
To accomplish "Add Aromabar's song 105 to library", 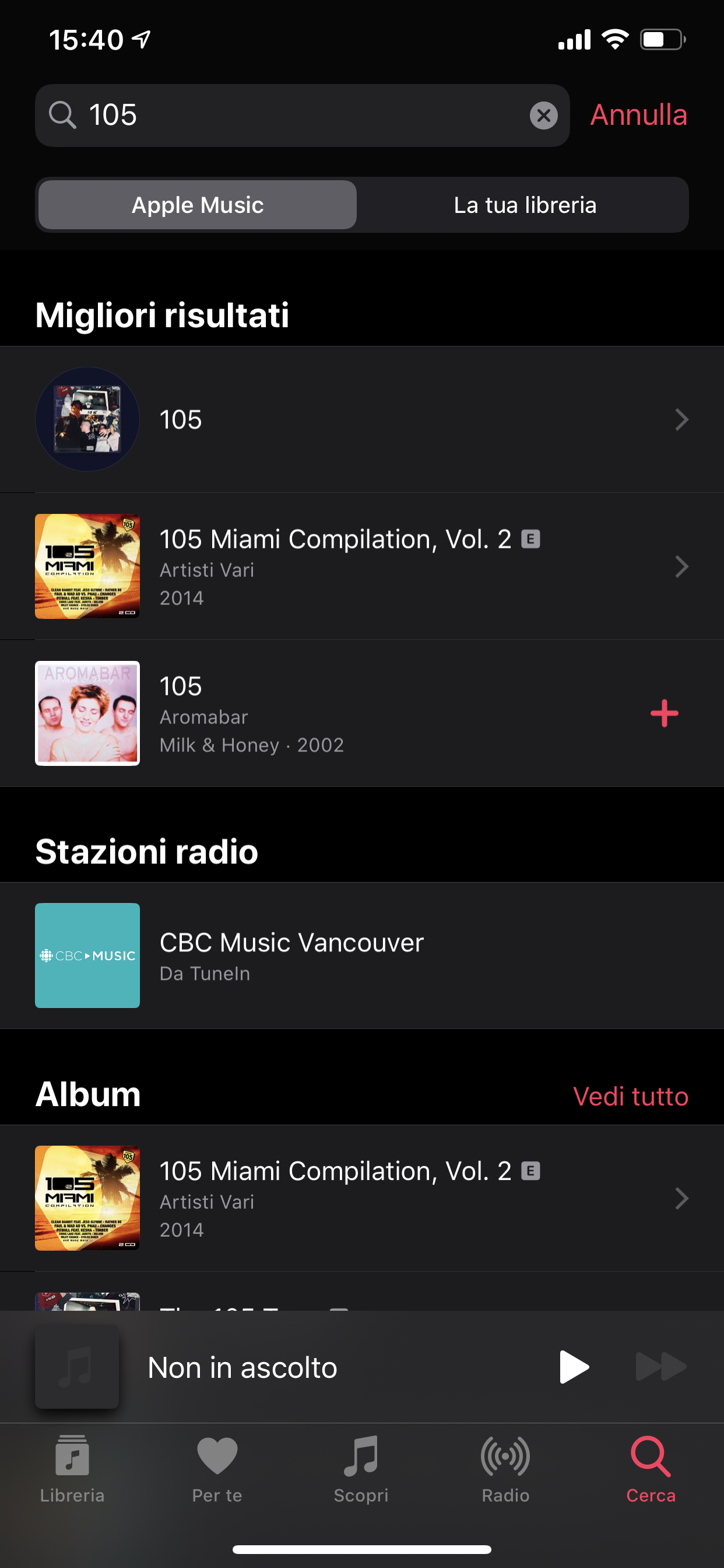I will 664,713.
